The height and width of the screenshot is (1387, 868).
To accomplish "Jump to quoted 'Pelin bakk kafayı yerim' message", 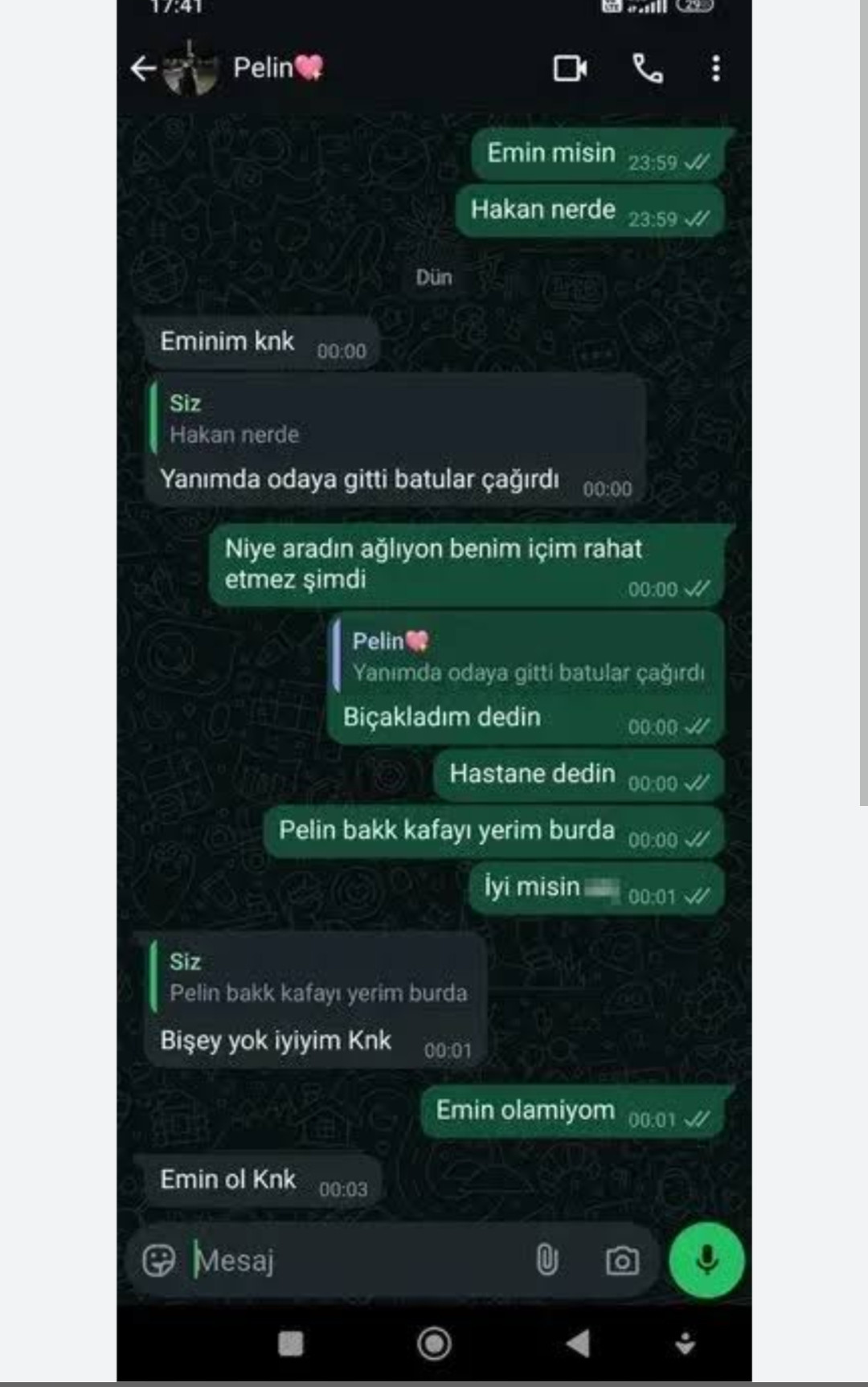I will tap(317, 978).
